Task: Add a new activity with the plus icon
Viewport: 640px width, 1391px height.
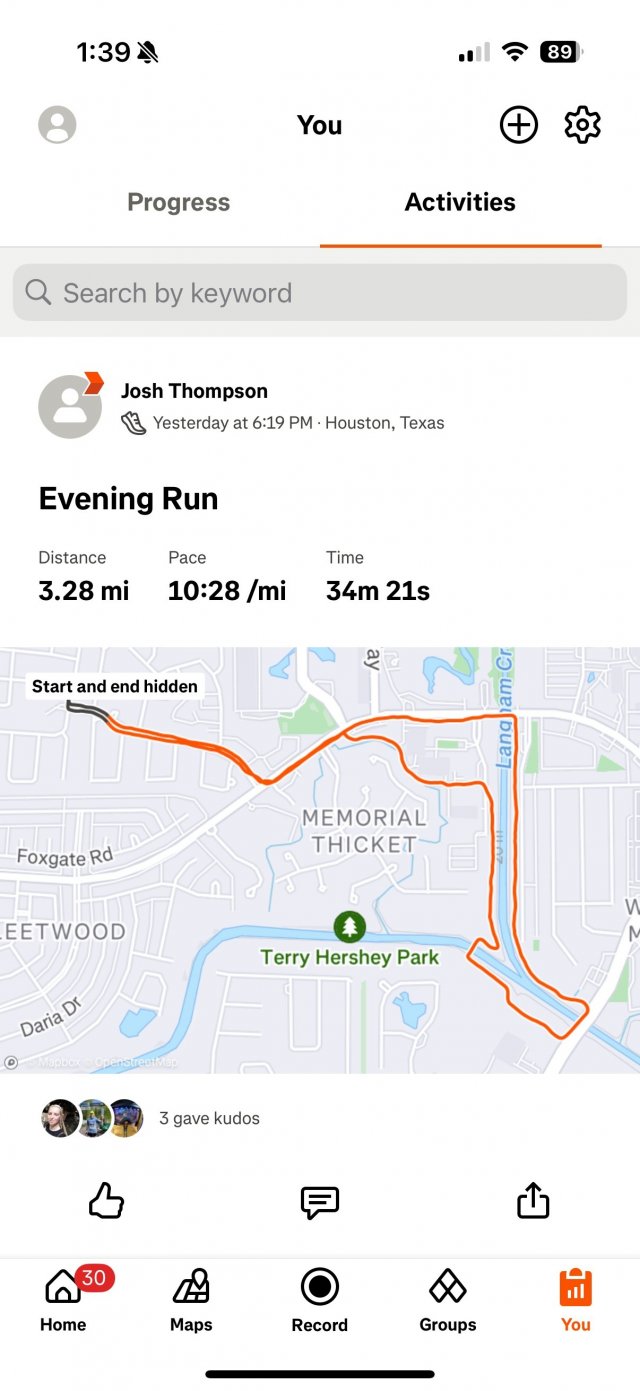Action: 518,125
